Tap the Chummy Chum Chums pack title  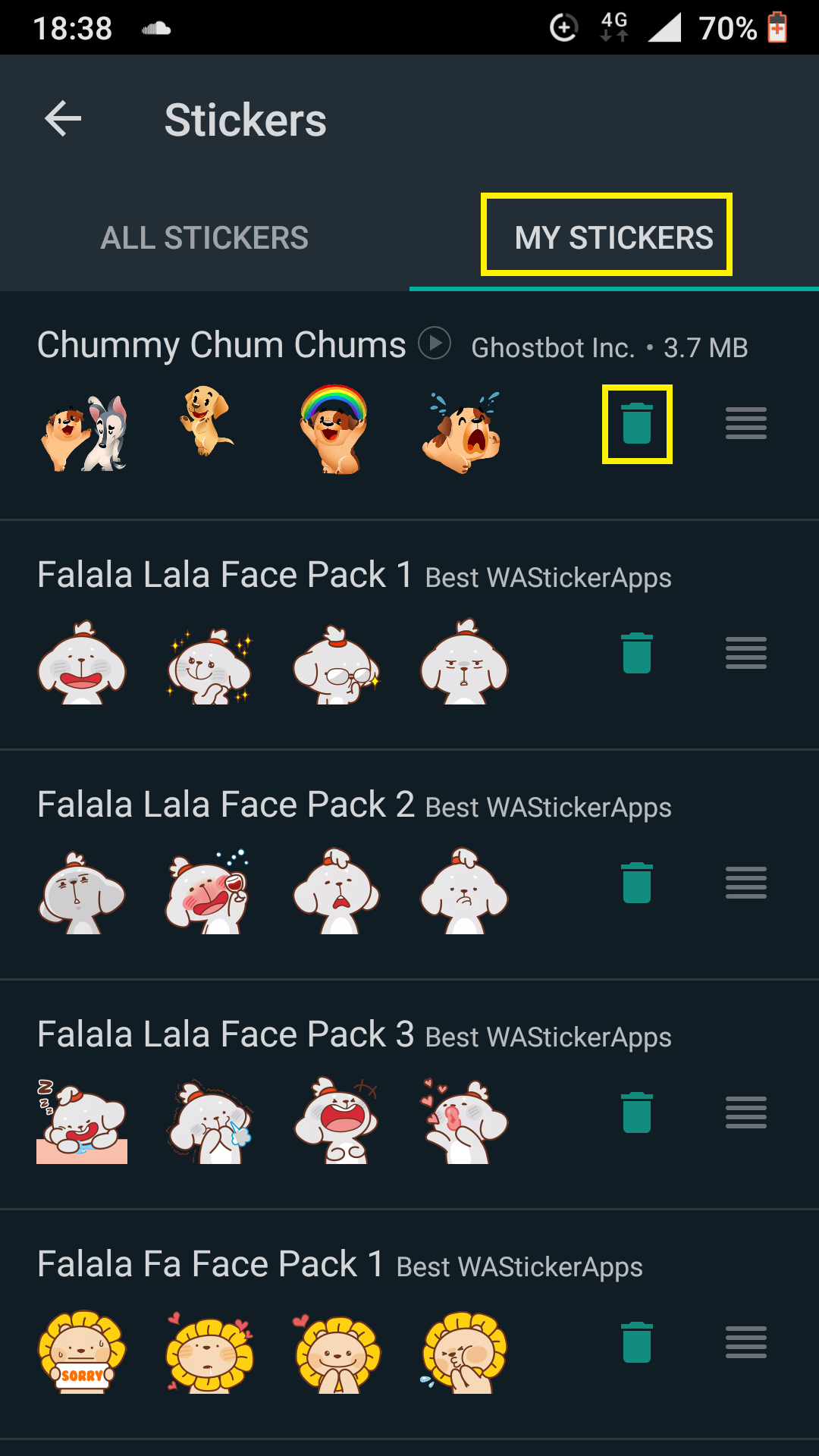point(222,345)
